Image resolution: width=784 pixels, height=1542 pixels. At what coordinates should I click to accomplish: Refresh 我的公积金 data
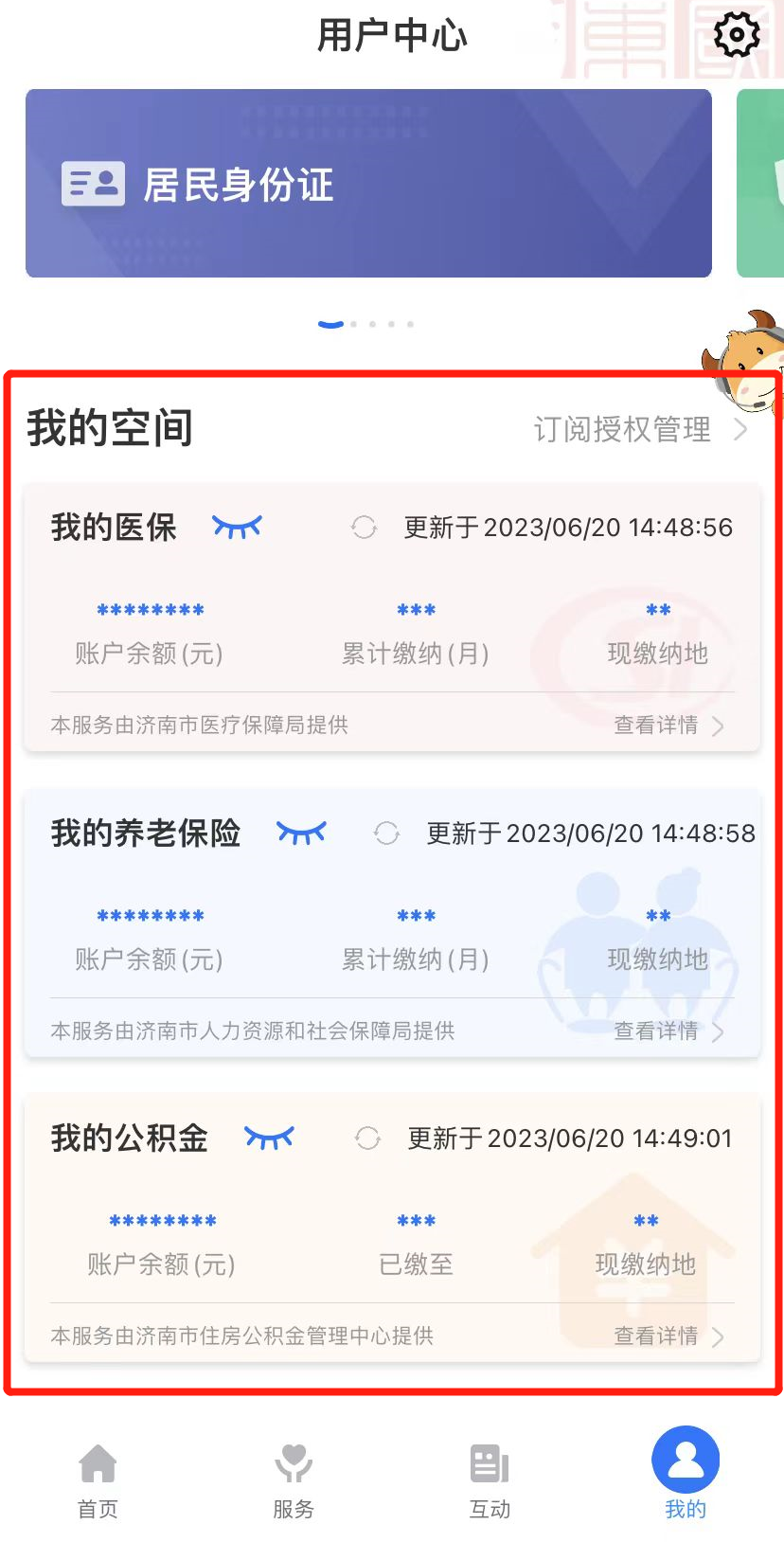click(x=367, y=1139)
